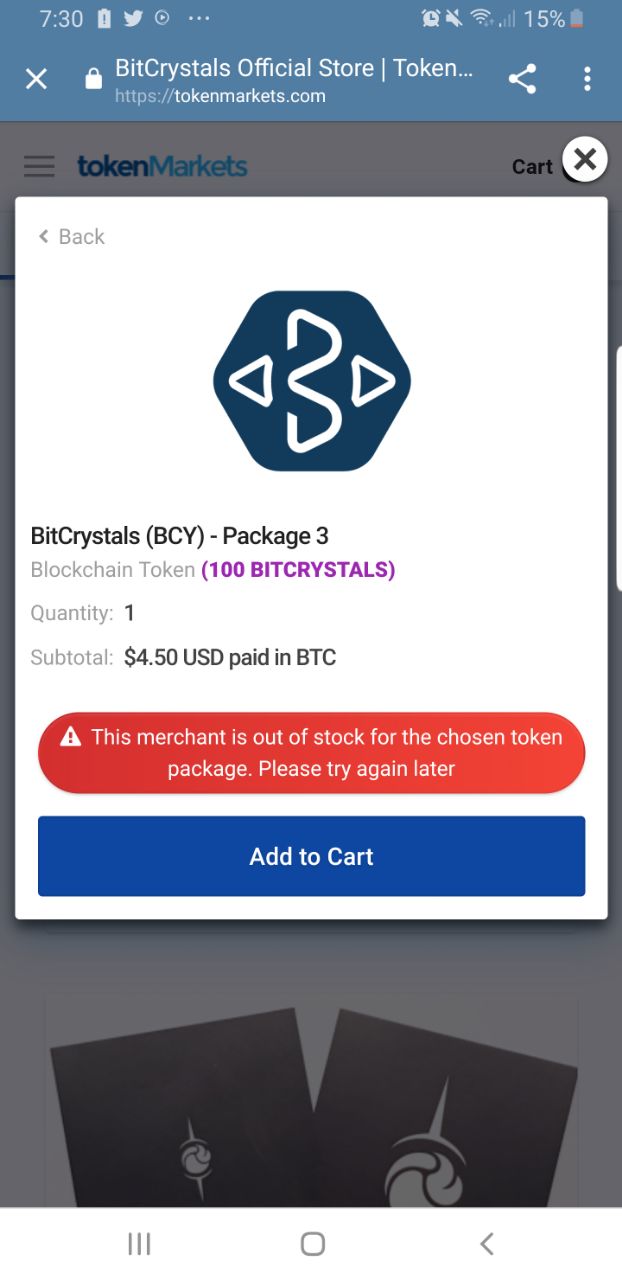Share this page
The width and height of the screenshot is (622, 1280).
coord(522,79)
